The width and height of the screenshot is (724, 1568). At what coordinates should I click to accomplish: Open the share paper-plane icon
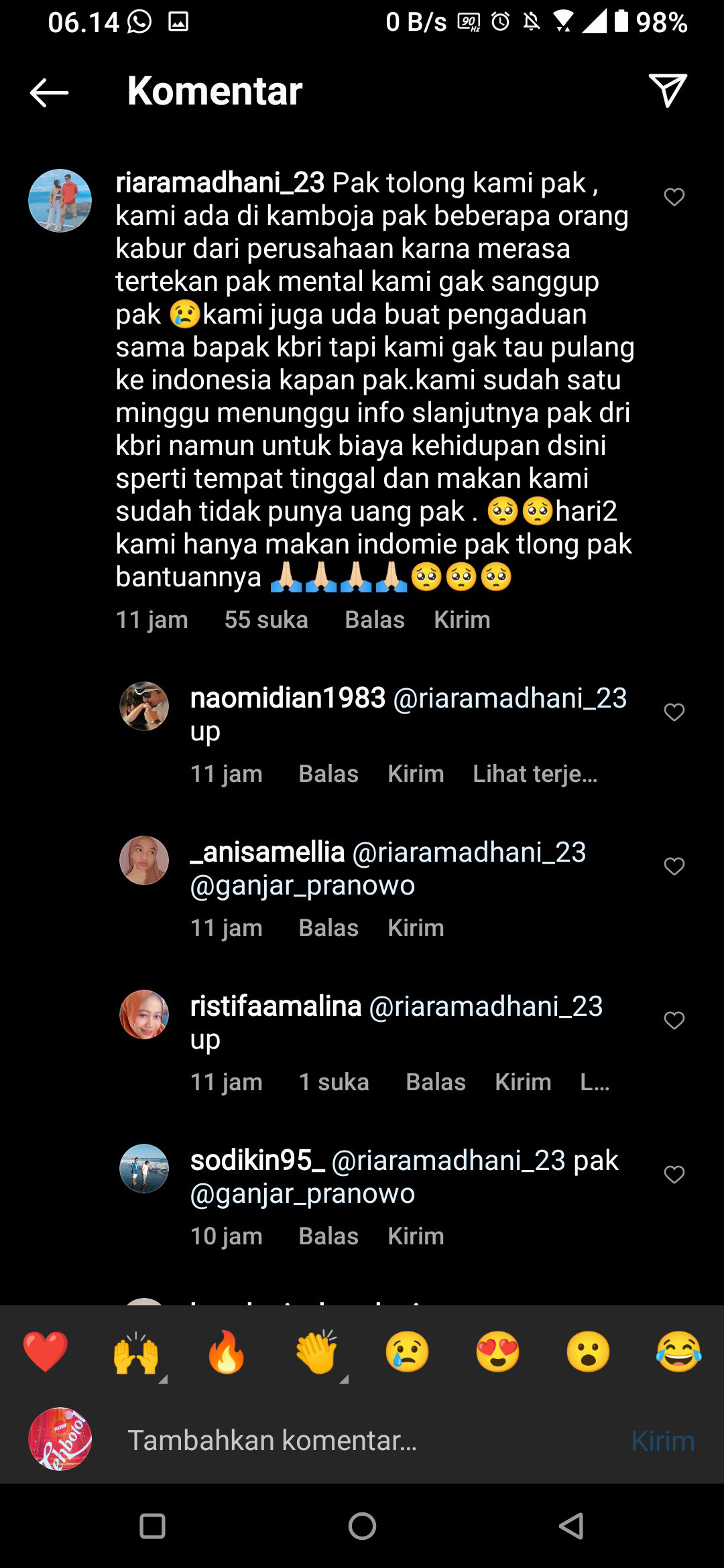668,90
